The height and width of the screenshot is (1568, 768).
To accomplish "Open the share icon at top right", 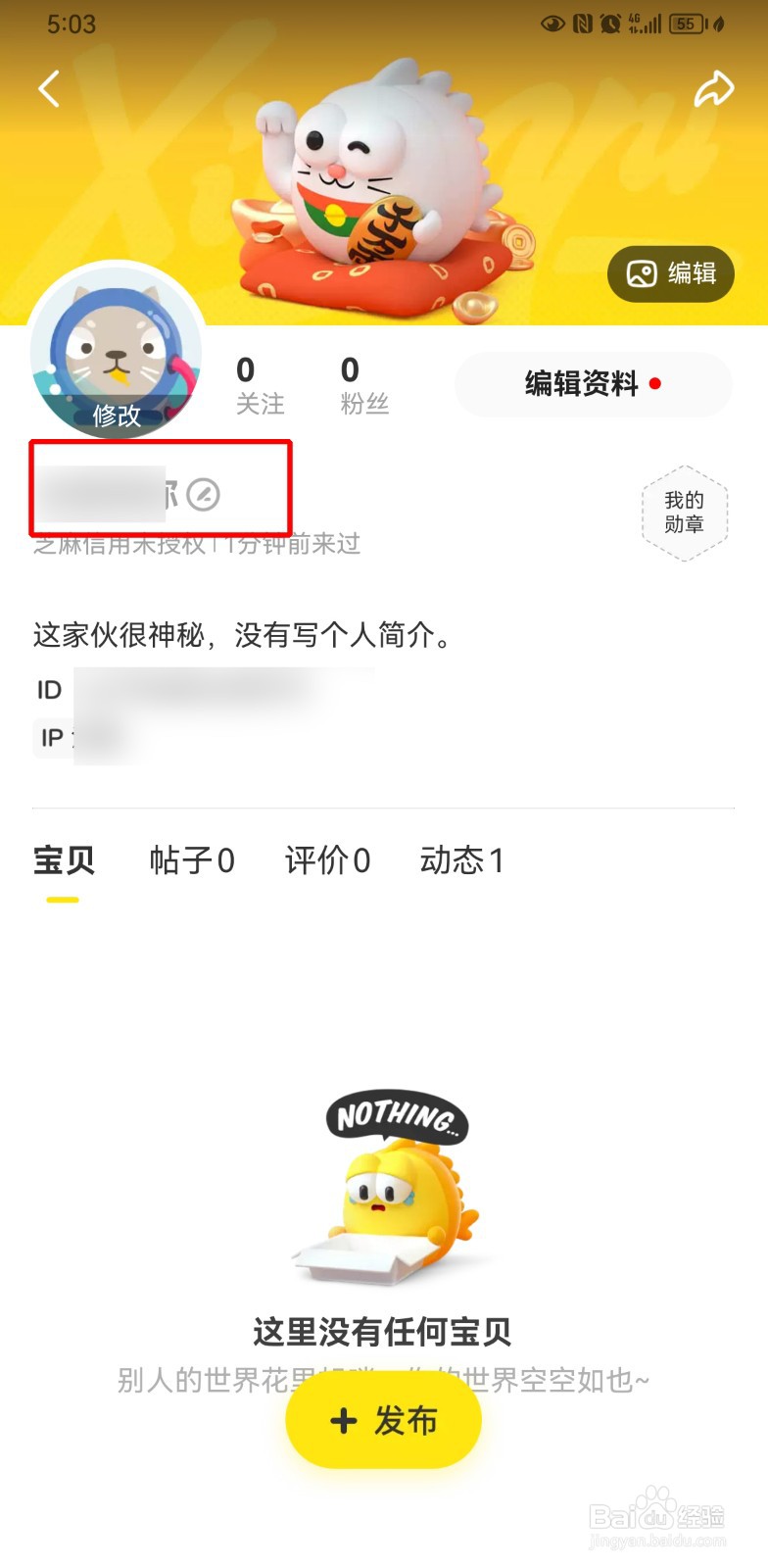I will click(715, 88).
